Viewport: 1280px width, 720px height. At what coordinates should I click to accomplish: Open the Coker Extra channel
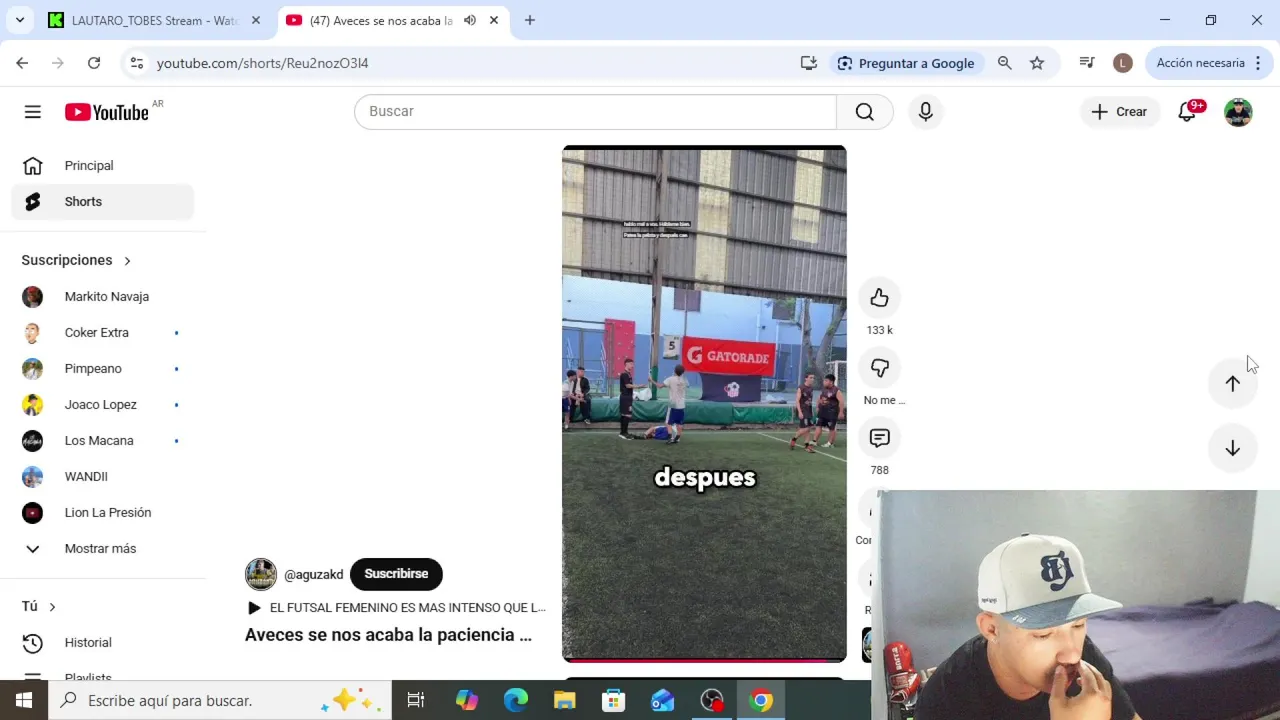(96, 333)
